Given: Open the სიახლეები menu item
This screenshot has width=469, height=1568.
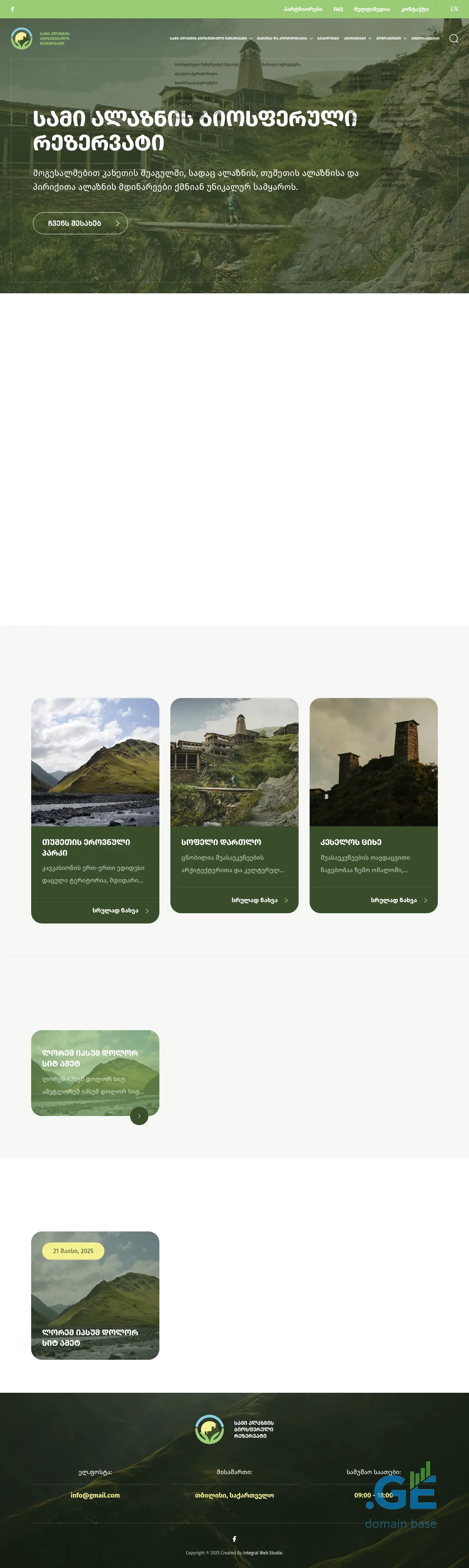Looking at the screenshot, I should pyautogui.click(x=328, y=38).
